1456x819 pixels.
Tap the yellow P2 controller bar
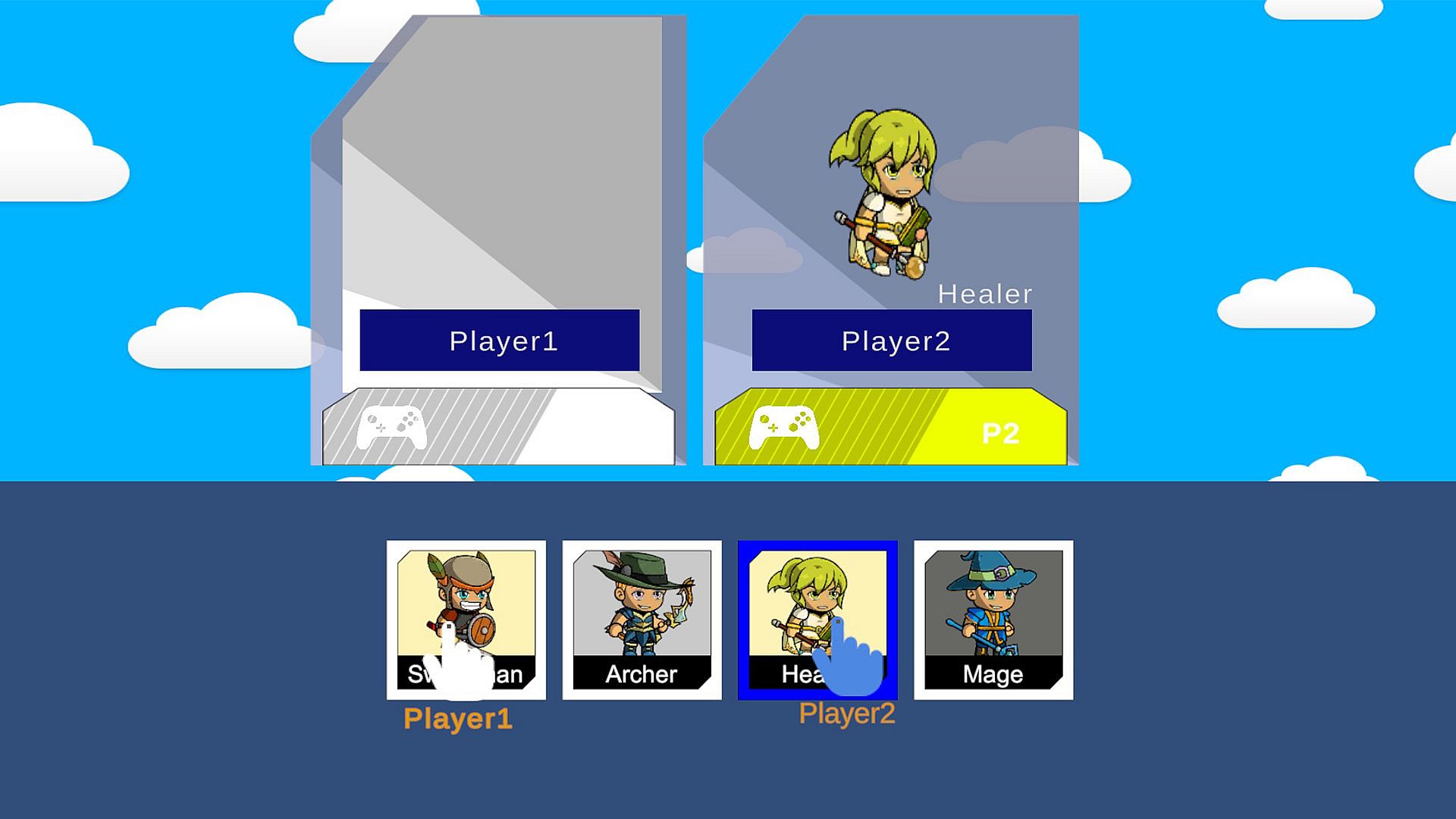point(890,427)
